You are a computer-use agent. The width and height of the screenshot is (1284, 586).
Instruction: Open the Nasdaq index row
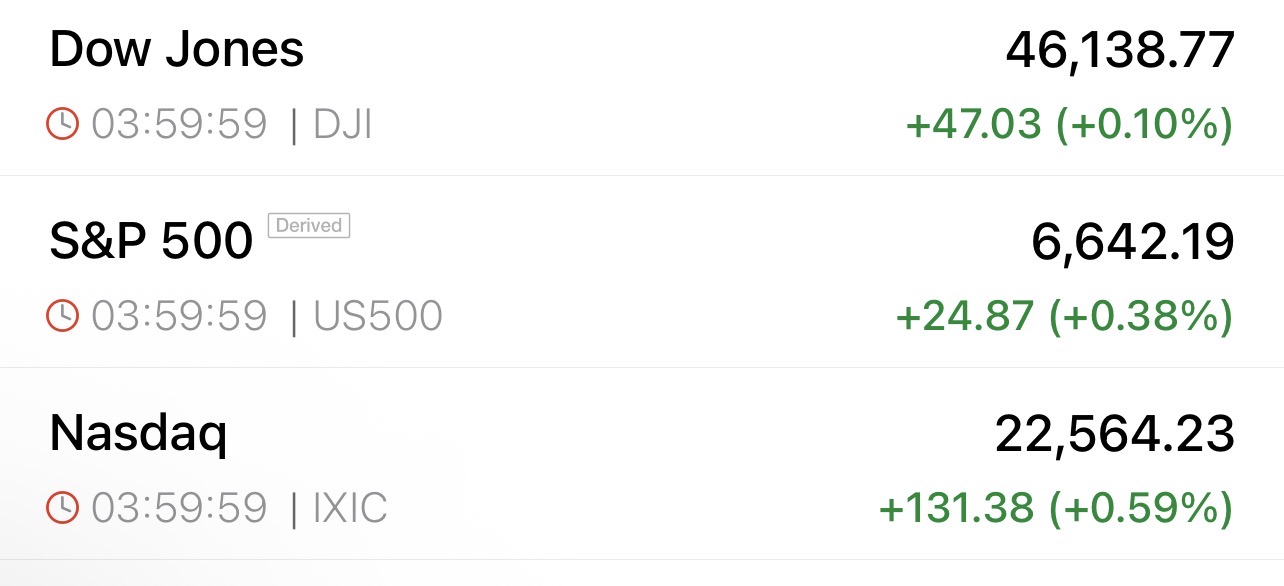[x=138, y=434]
